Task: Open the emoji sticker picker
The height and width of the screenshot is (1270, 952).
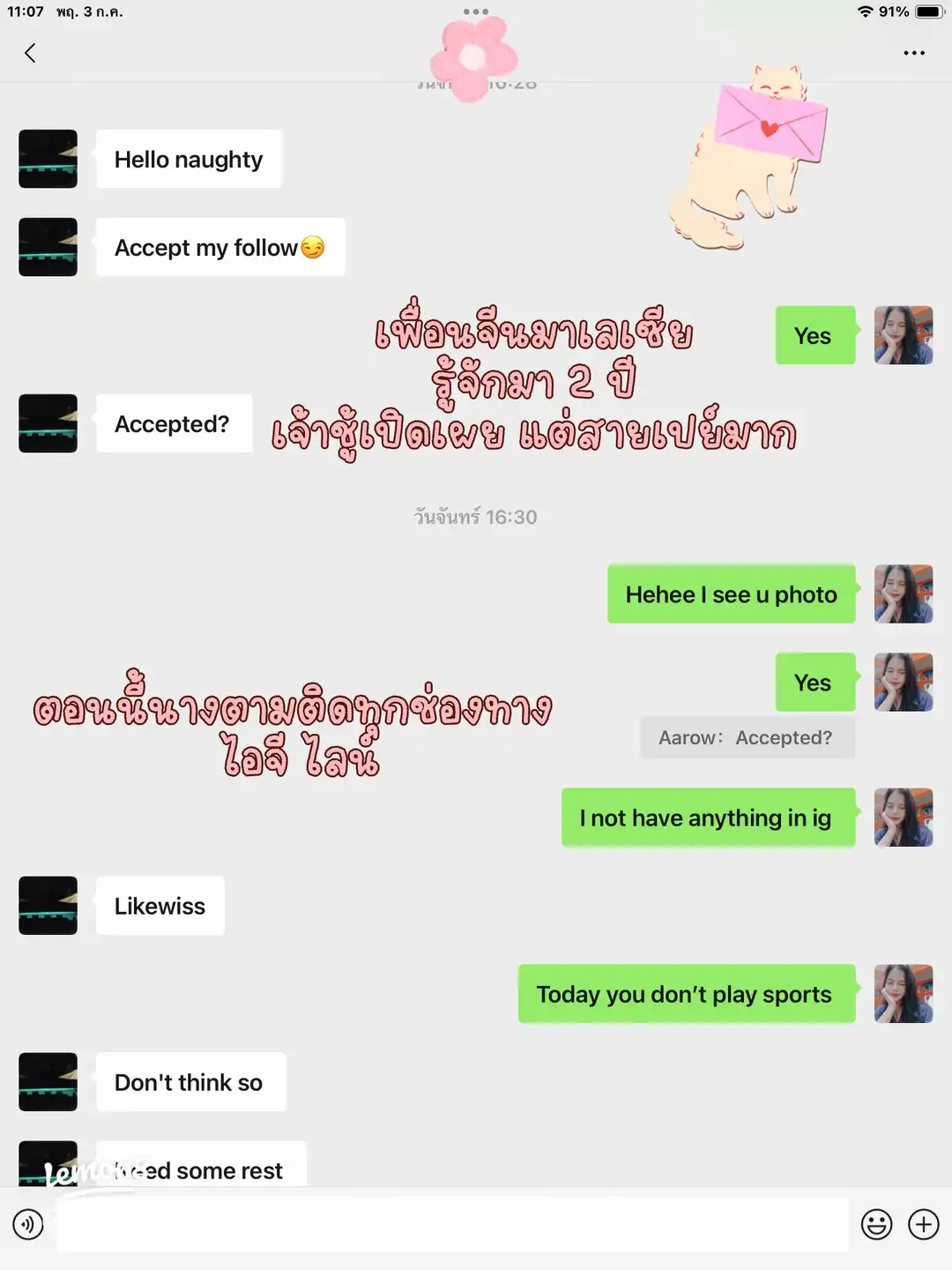Action: pyautogui.click(x=876, y=1224)
